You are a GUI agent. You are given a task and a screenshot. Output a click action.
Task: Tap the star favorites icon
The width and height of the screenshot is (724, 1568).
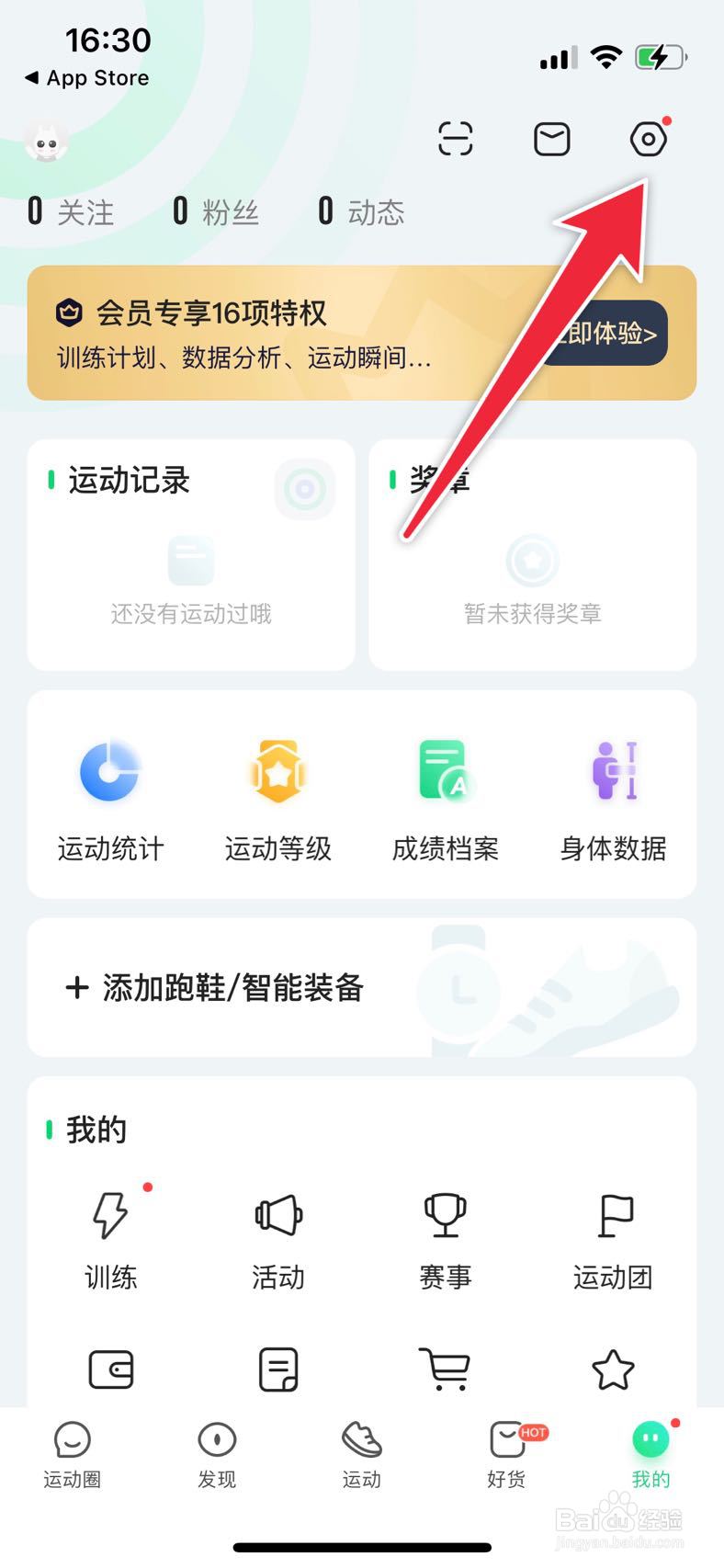pyautogui.click(x=612, y=1369)
